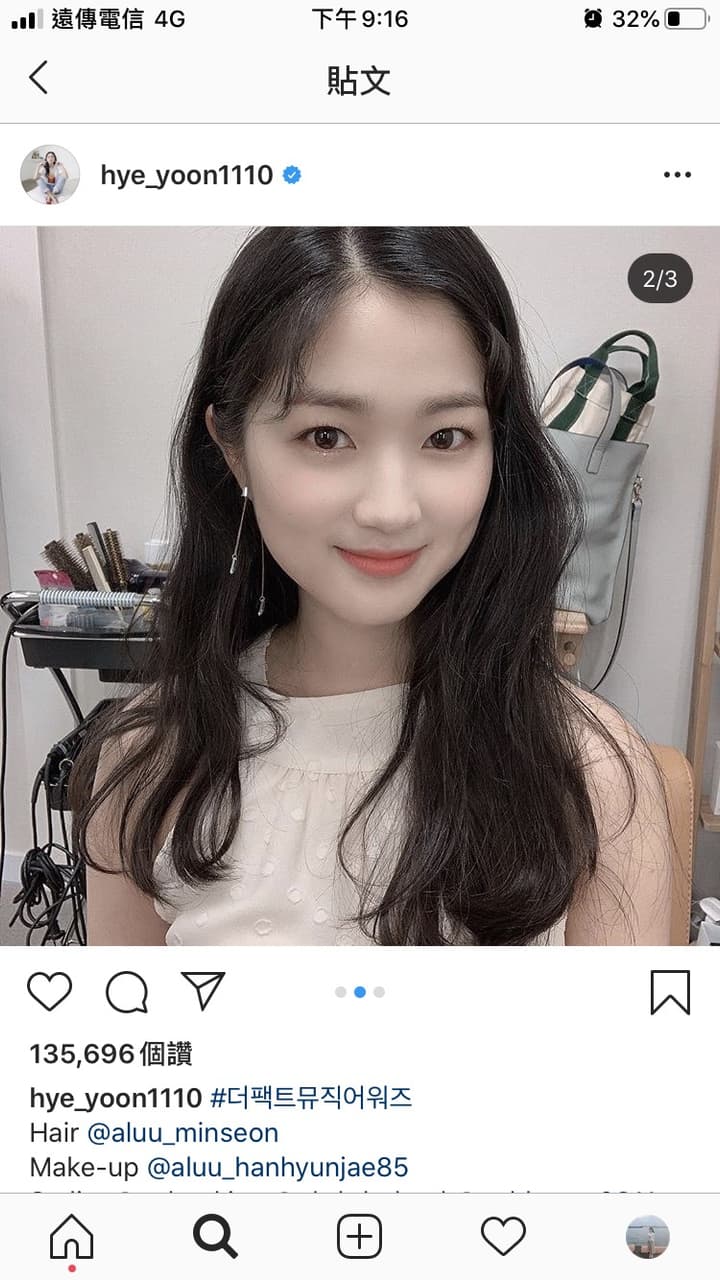Tap the 2/3 carousel indicator badge
The width and height of the screenshot is (720, 1280).
658,279
